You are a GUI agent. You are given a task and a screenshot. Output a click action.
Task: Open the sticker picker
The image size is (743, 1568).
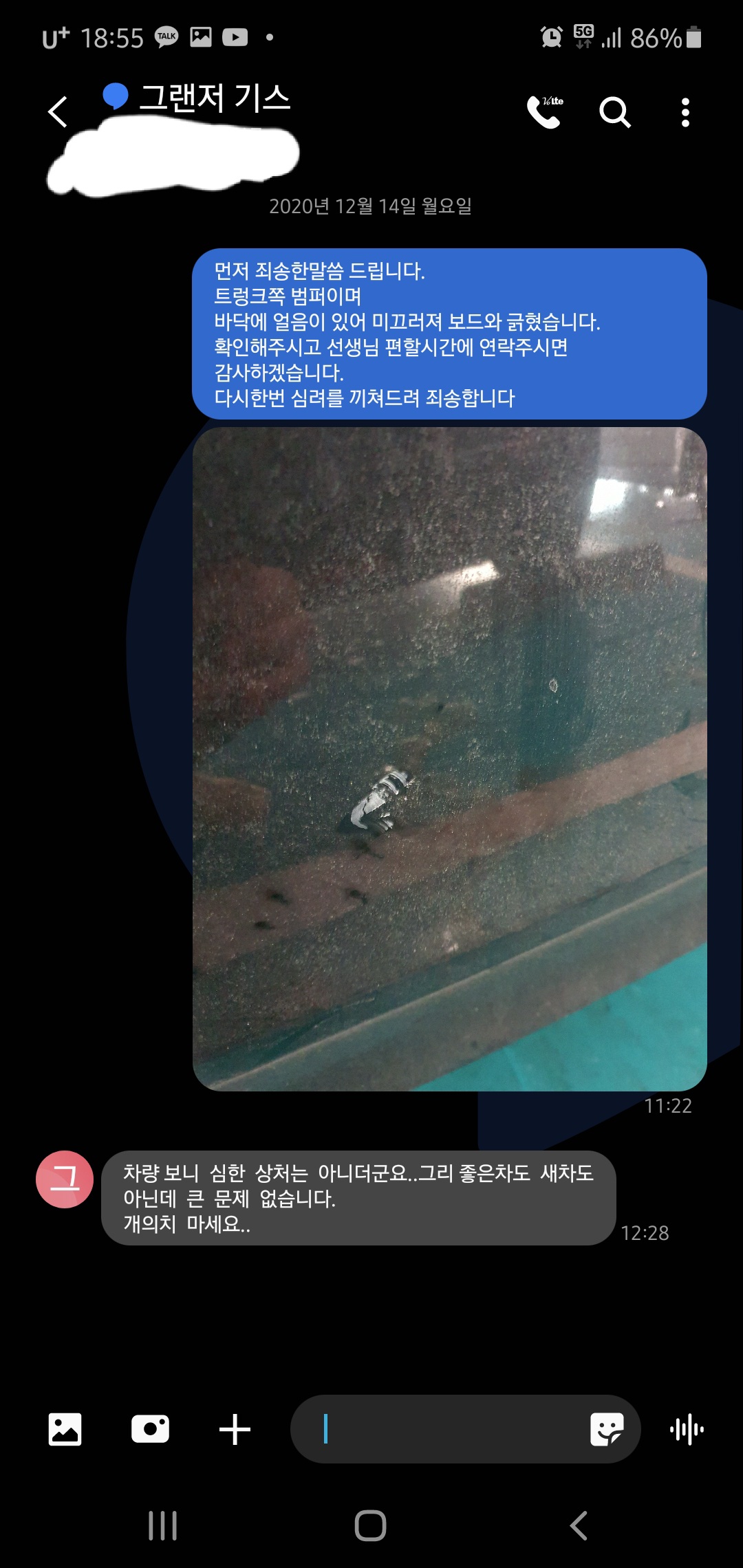pos(607,1429)
